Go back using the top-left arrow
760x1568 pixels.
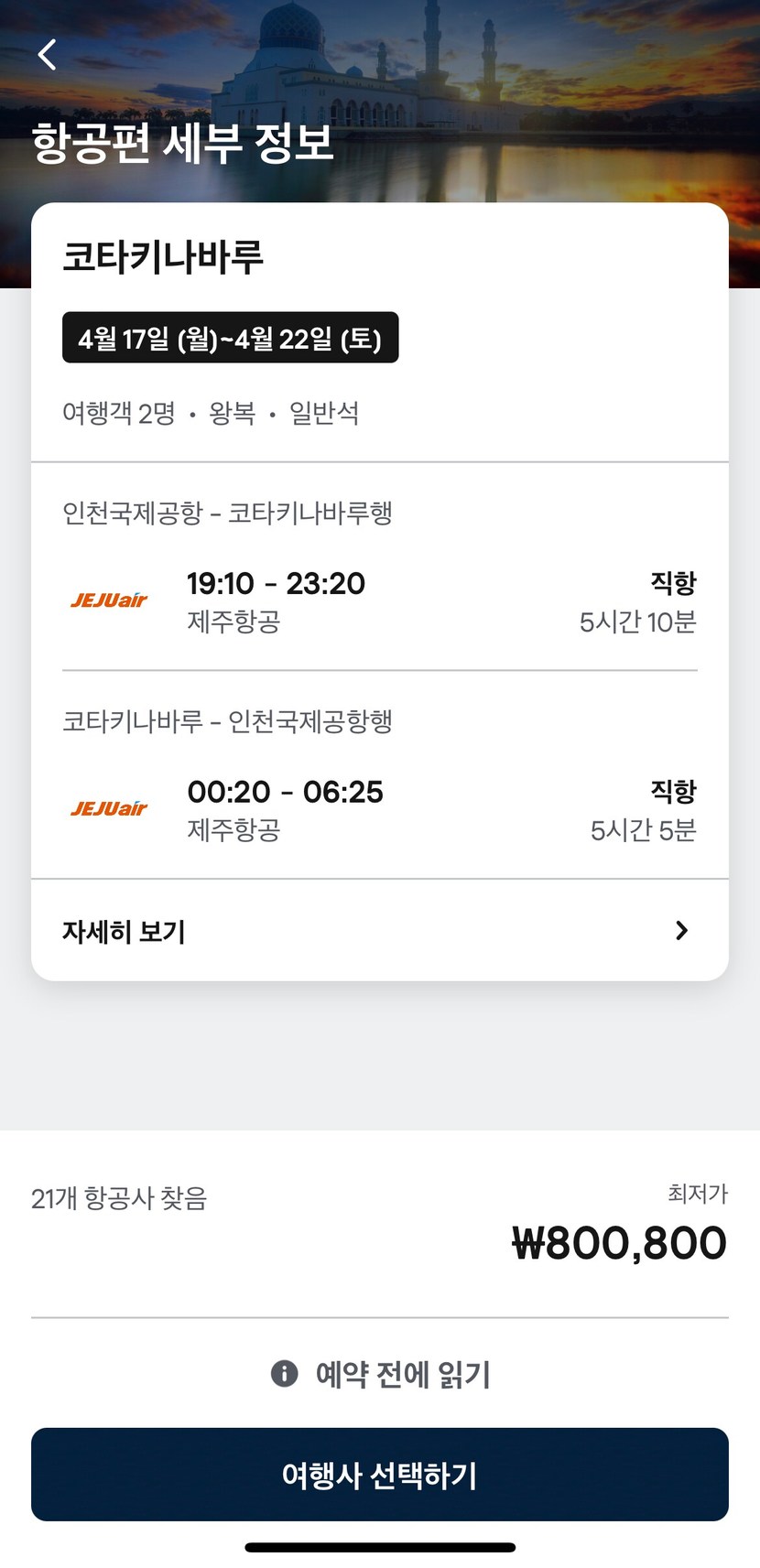tap(48, 55)
